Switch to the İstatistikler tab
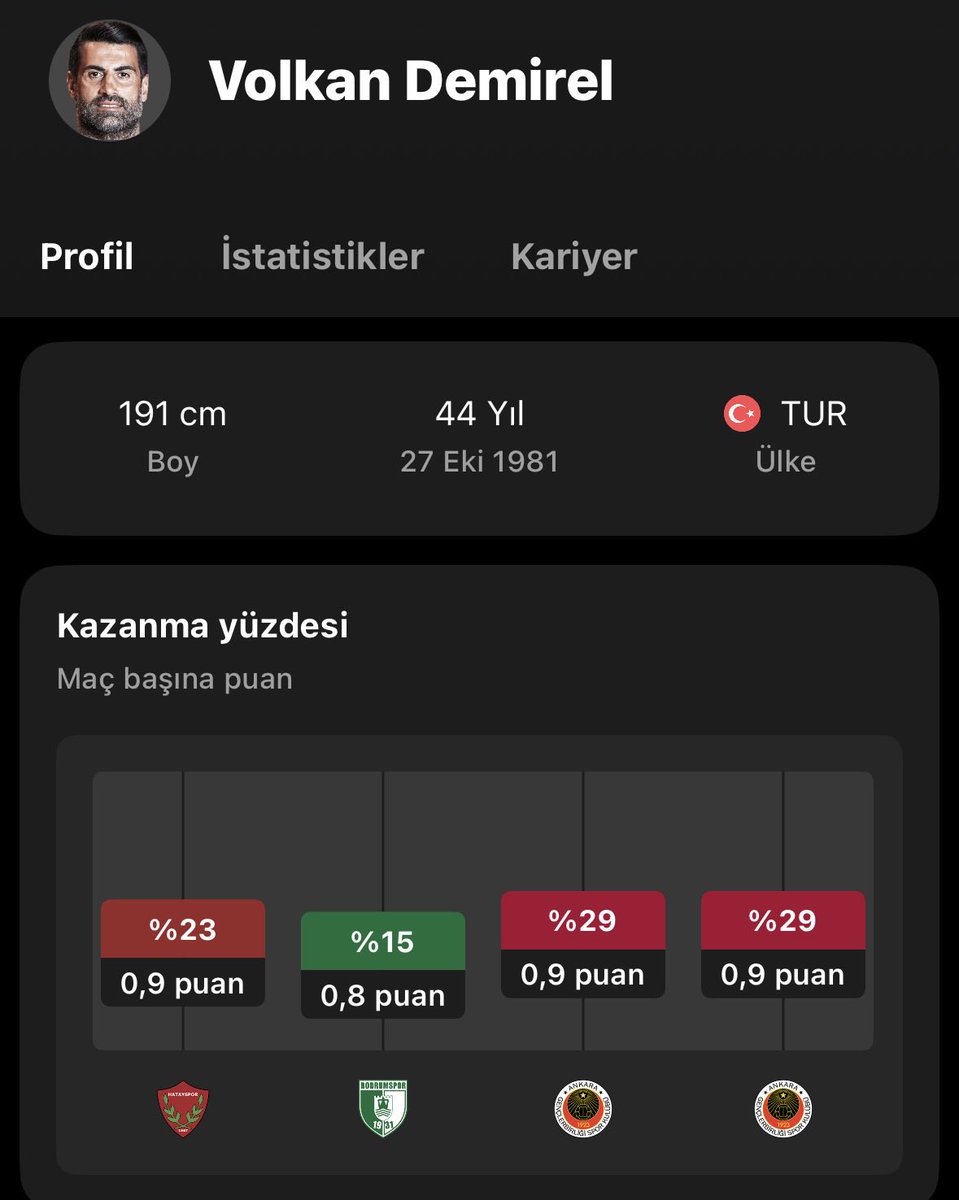 322,256
